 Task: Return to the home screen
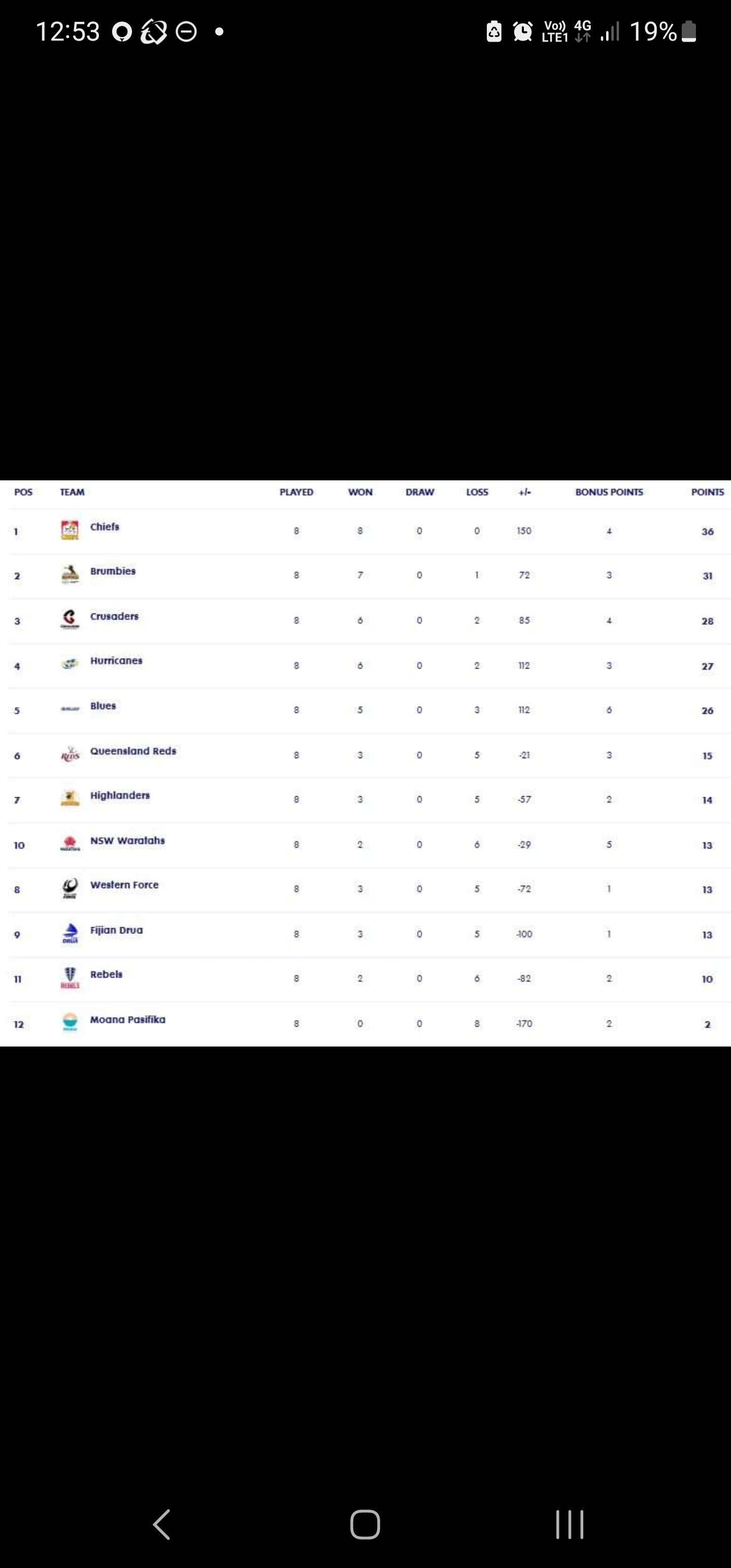365,1524
